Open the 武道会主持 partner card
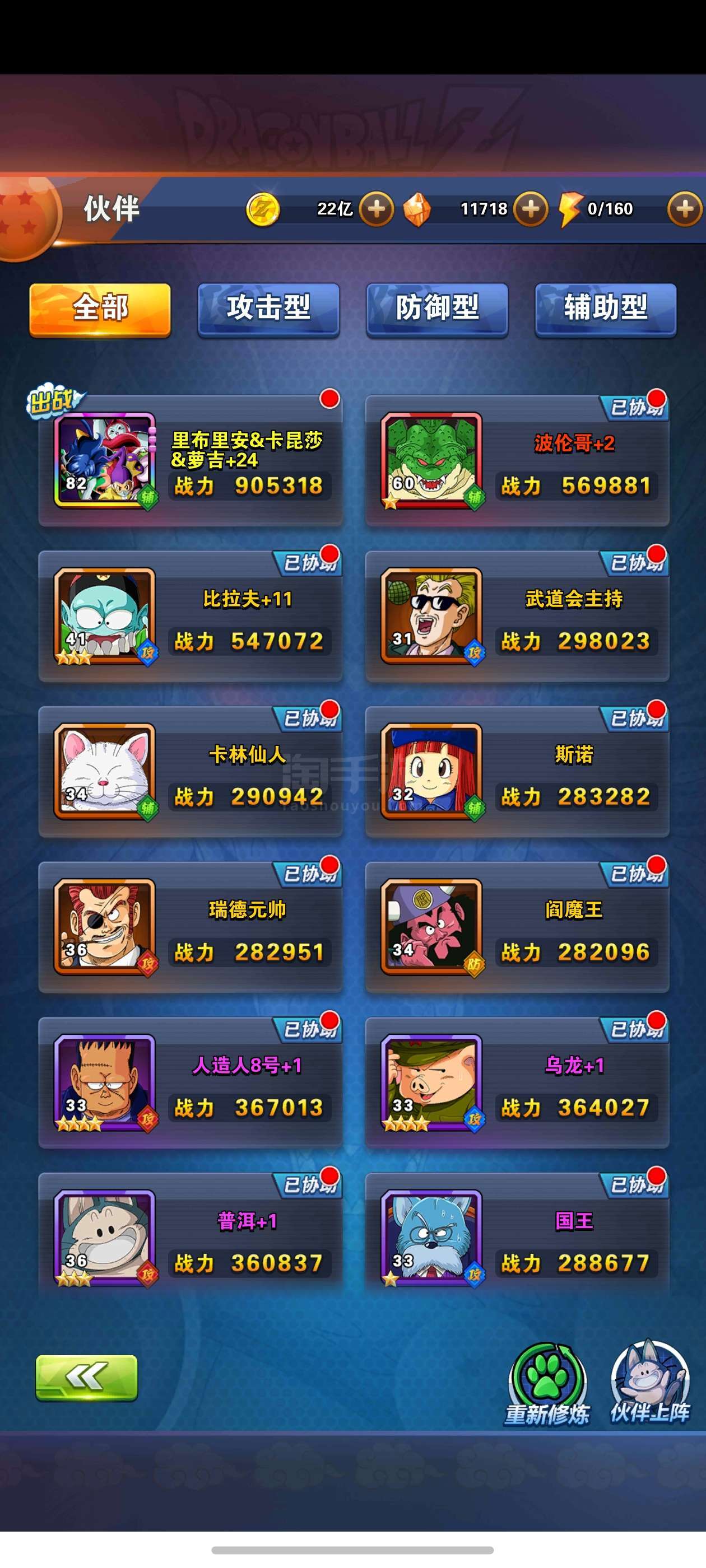 tap(517, 617)
